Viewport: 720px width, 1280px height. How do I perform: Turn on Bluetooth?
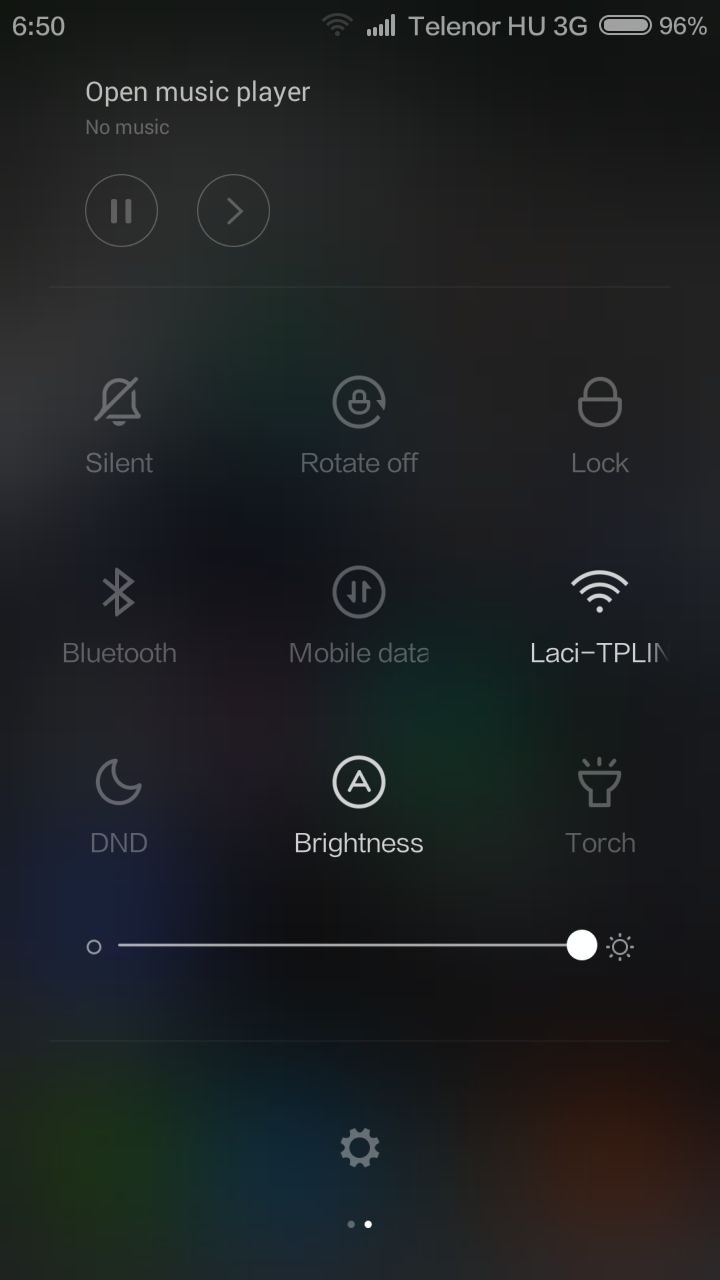pos(119,616)
